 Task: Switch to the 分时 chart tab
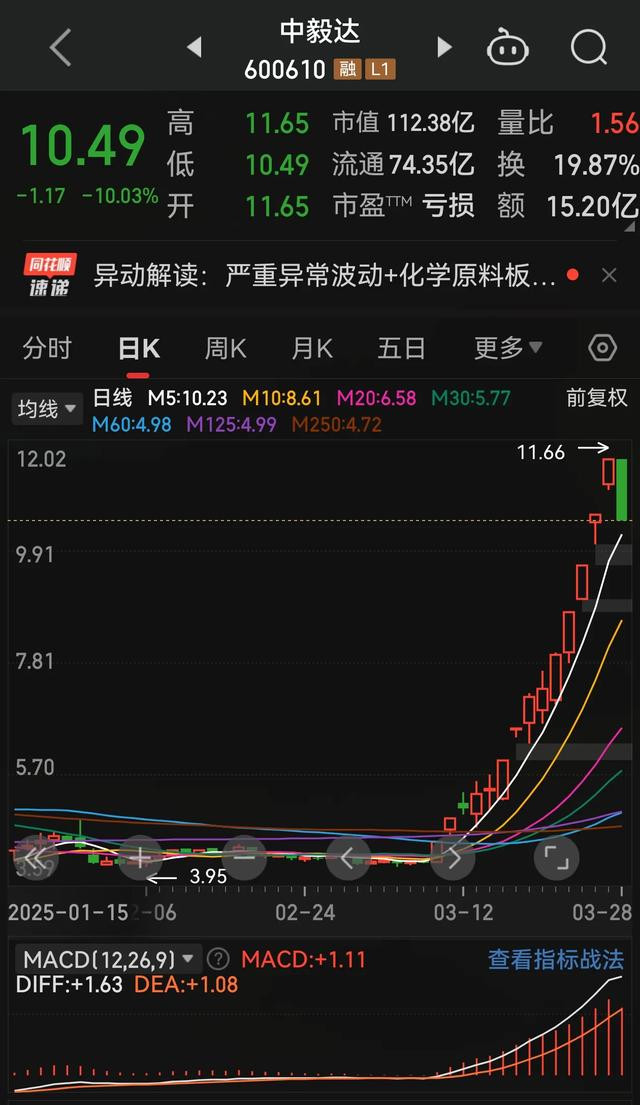47,348
